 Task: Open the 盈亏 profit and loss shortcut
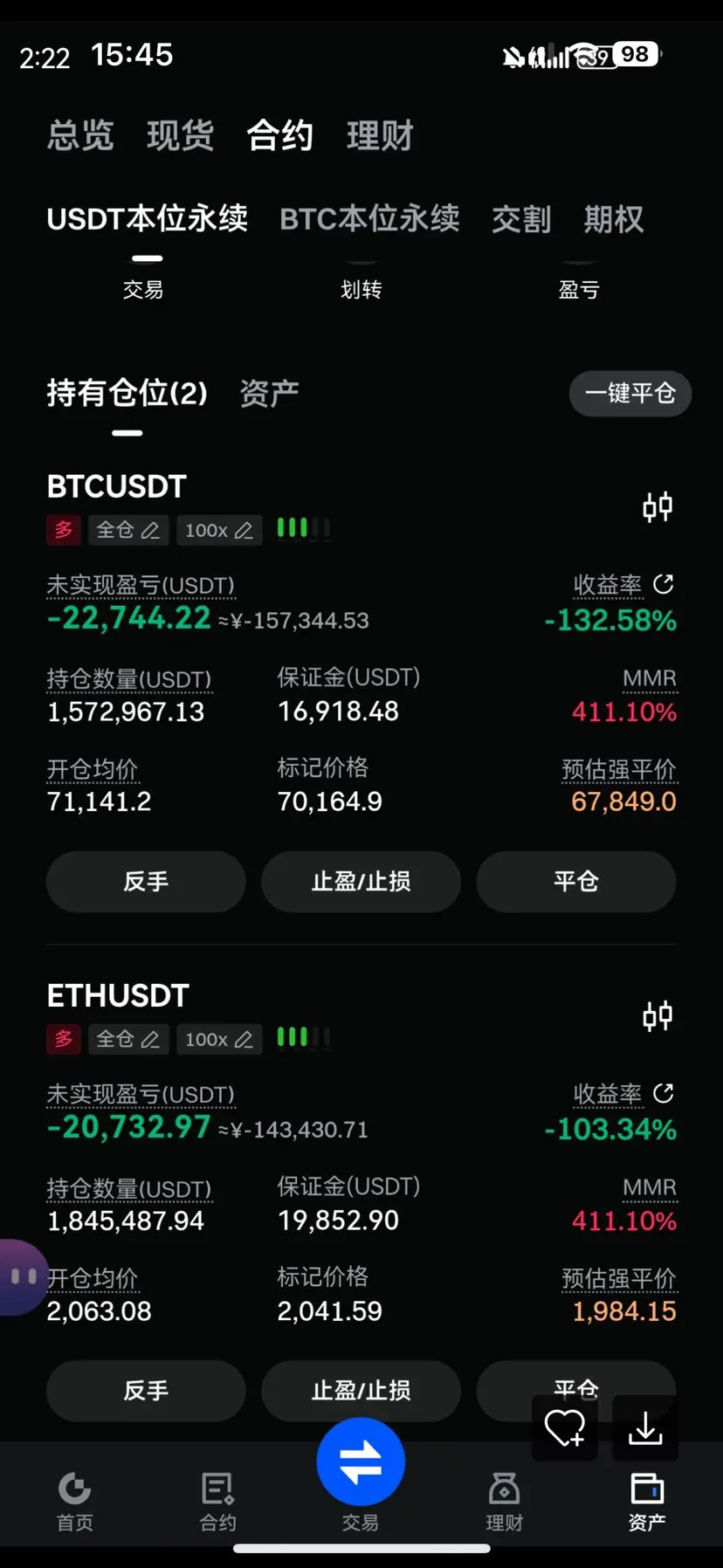579,288
